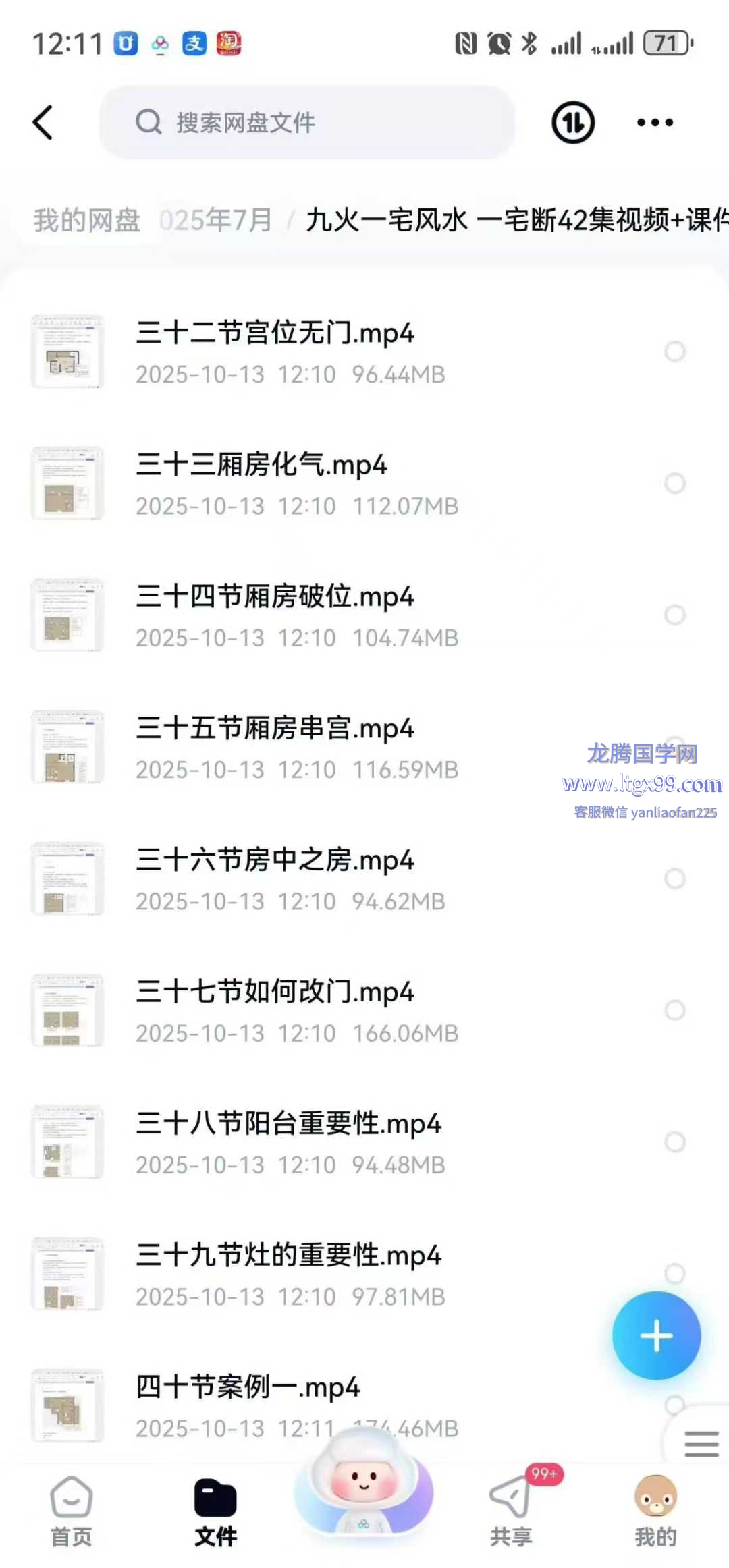Tap the 搜索网盘文件 search box
Viewport: 729px width, 1568px height.
point(307,123)
